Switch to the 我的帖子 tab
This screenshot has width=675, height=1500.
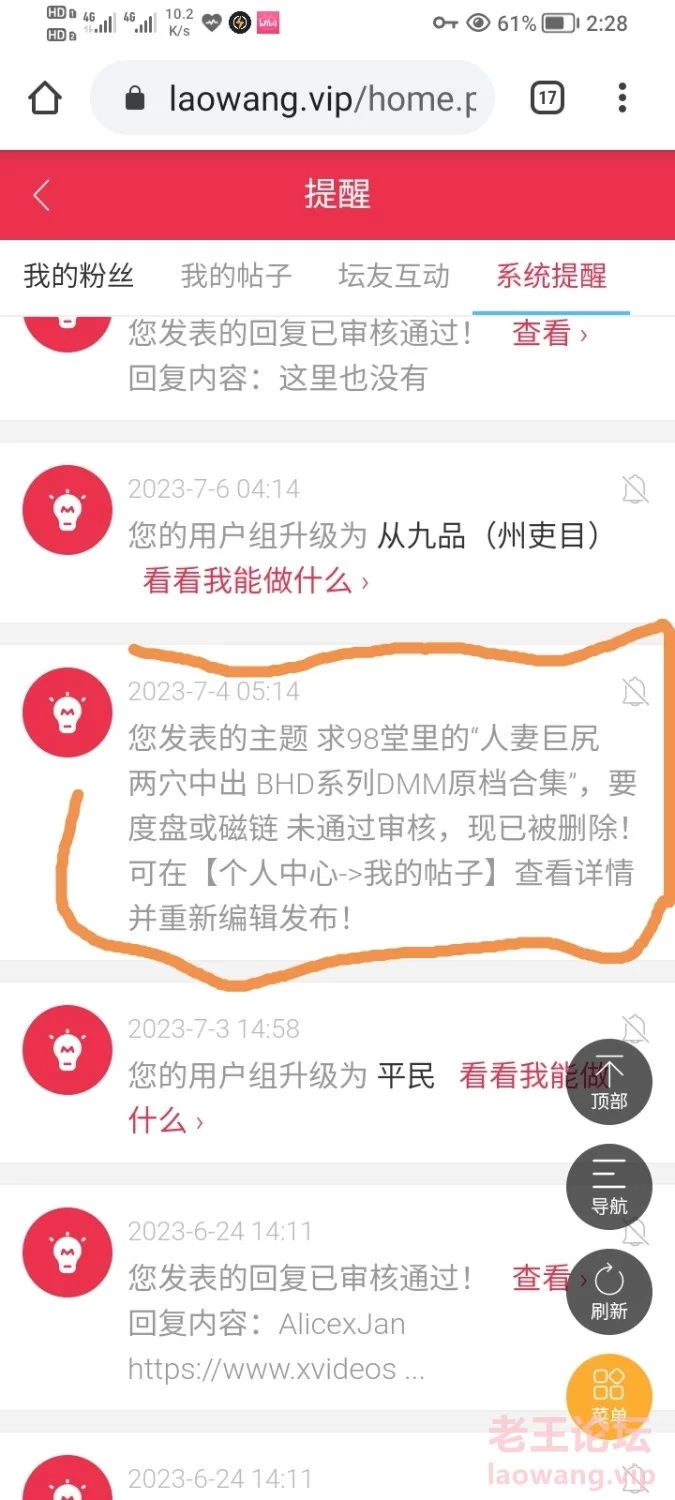point(236,276)
